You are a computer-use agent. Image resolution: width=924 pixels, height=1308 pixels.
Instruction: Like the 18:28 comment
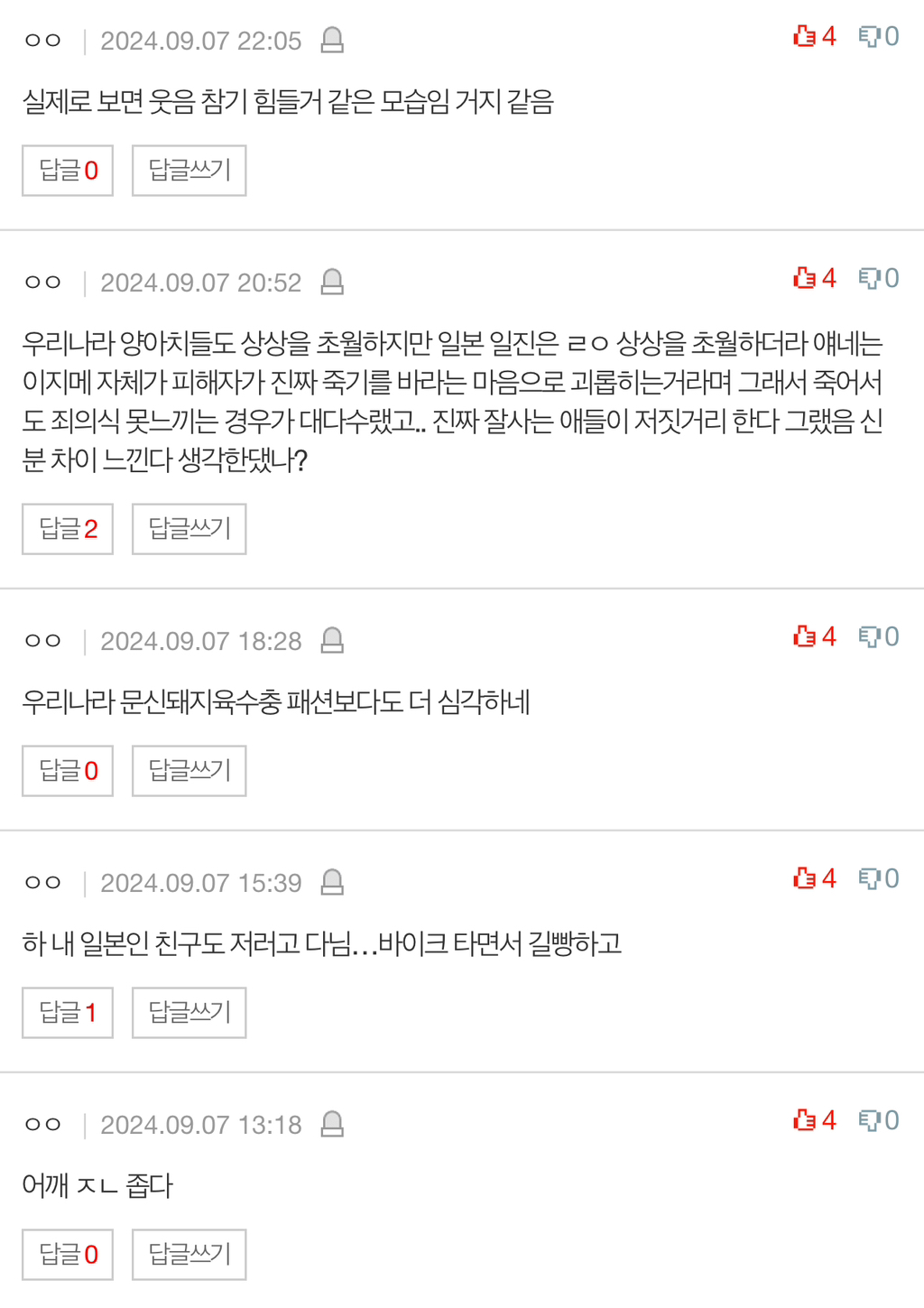point(814,636)
